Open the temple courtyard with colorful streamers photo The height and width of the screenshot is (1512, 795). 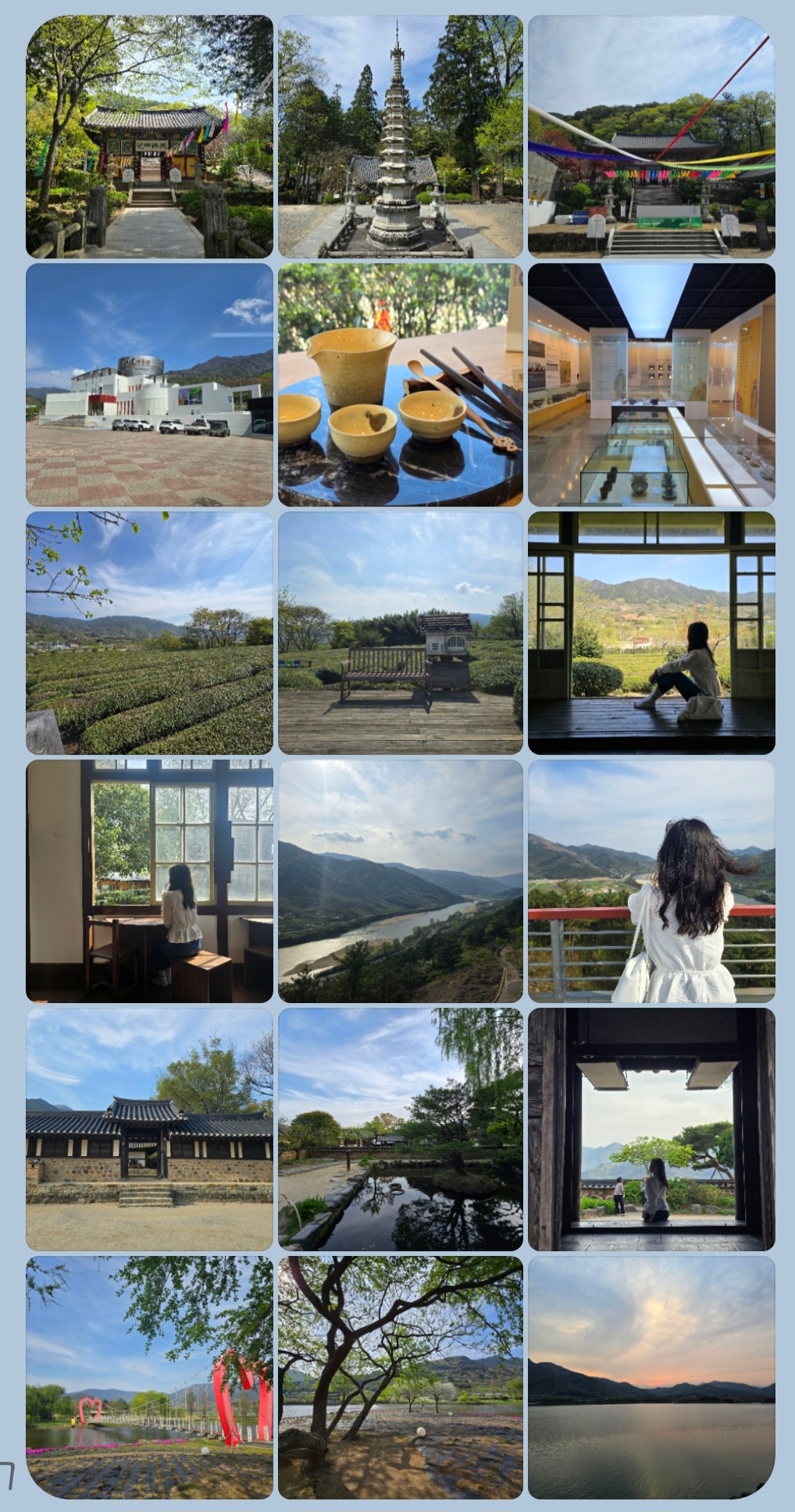tap(651, 137)
